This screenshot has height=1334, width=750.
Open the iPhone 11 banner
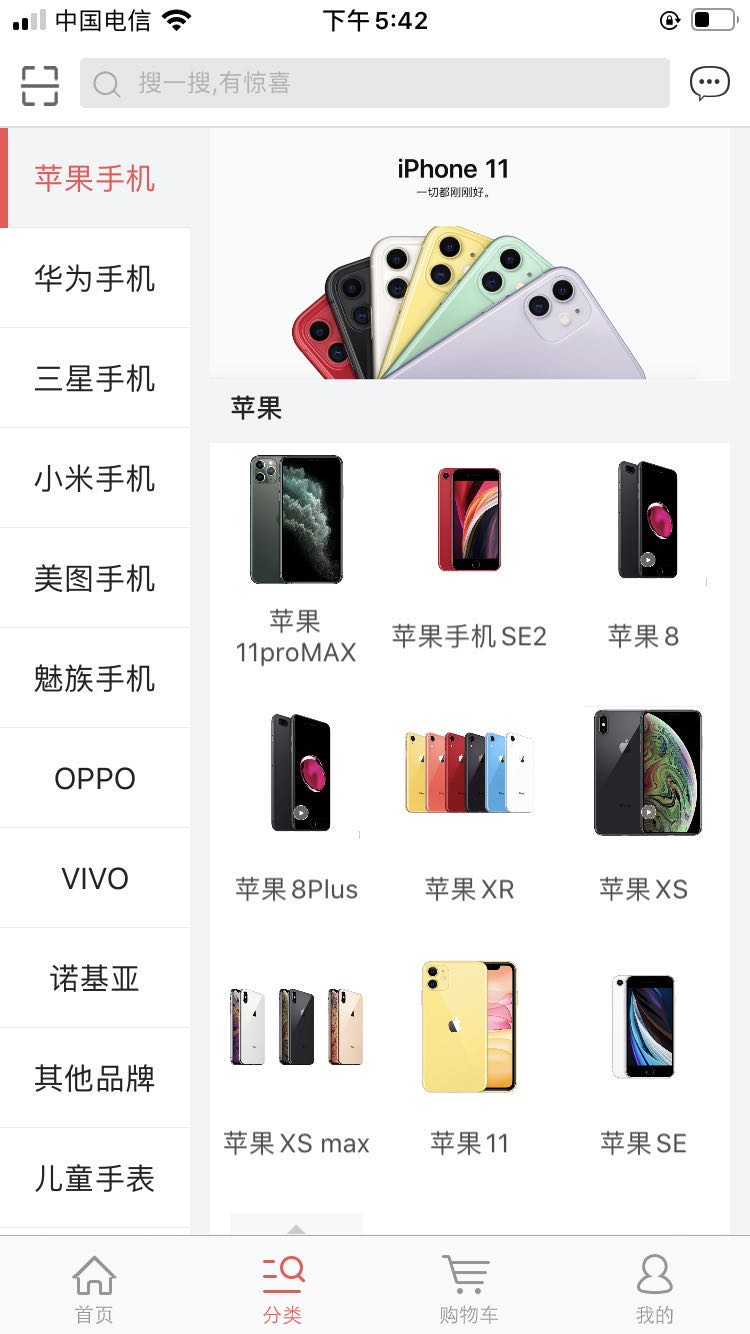[469, 260]
